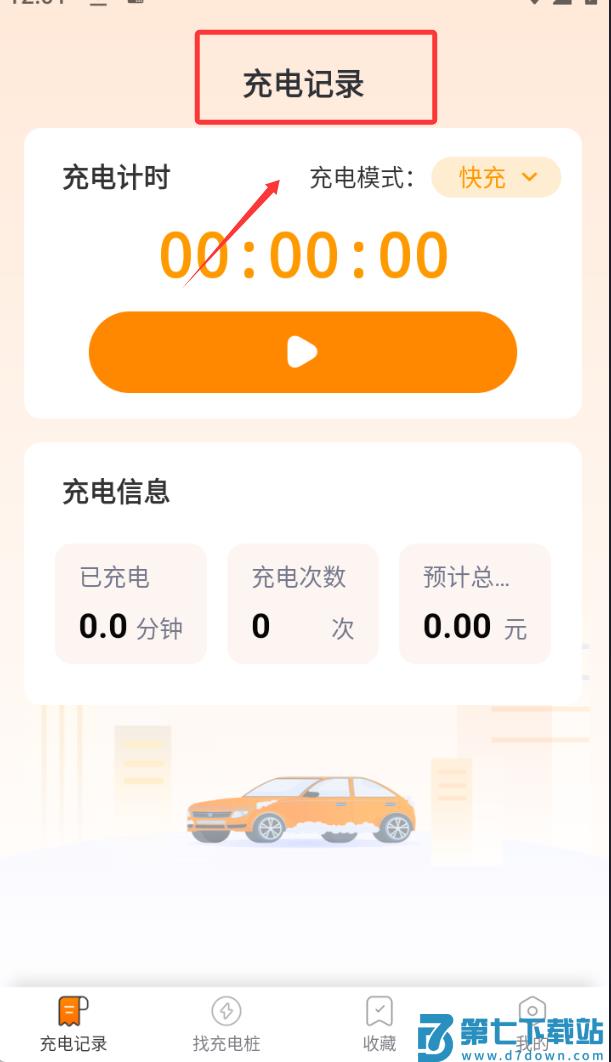The width and height of the screenshot is (611, 1062).
Task: Start the charging timer
Action: (302, 352)
